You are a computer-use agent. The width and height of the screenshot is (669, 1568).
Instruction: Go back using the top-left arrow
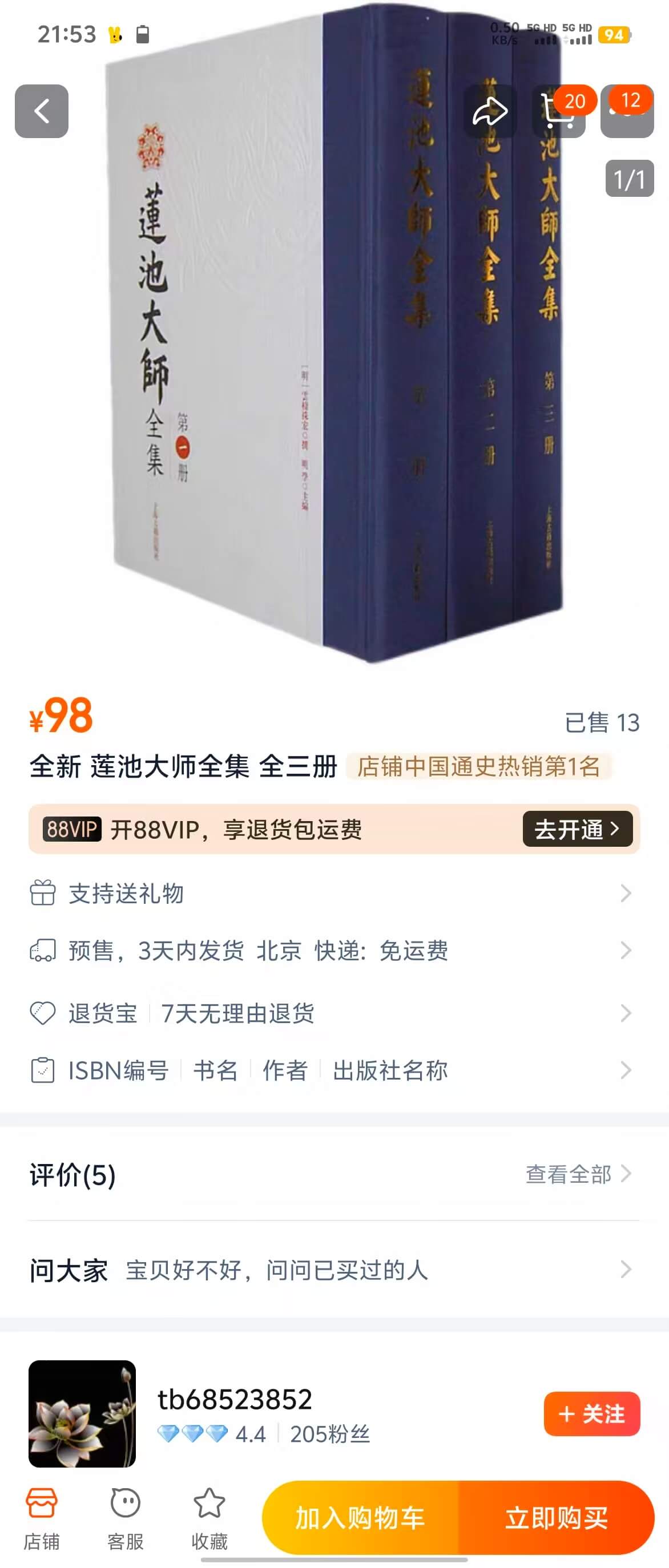(42, 111)
